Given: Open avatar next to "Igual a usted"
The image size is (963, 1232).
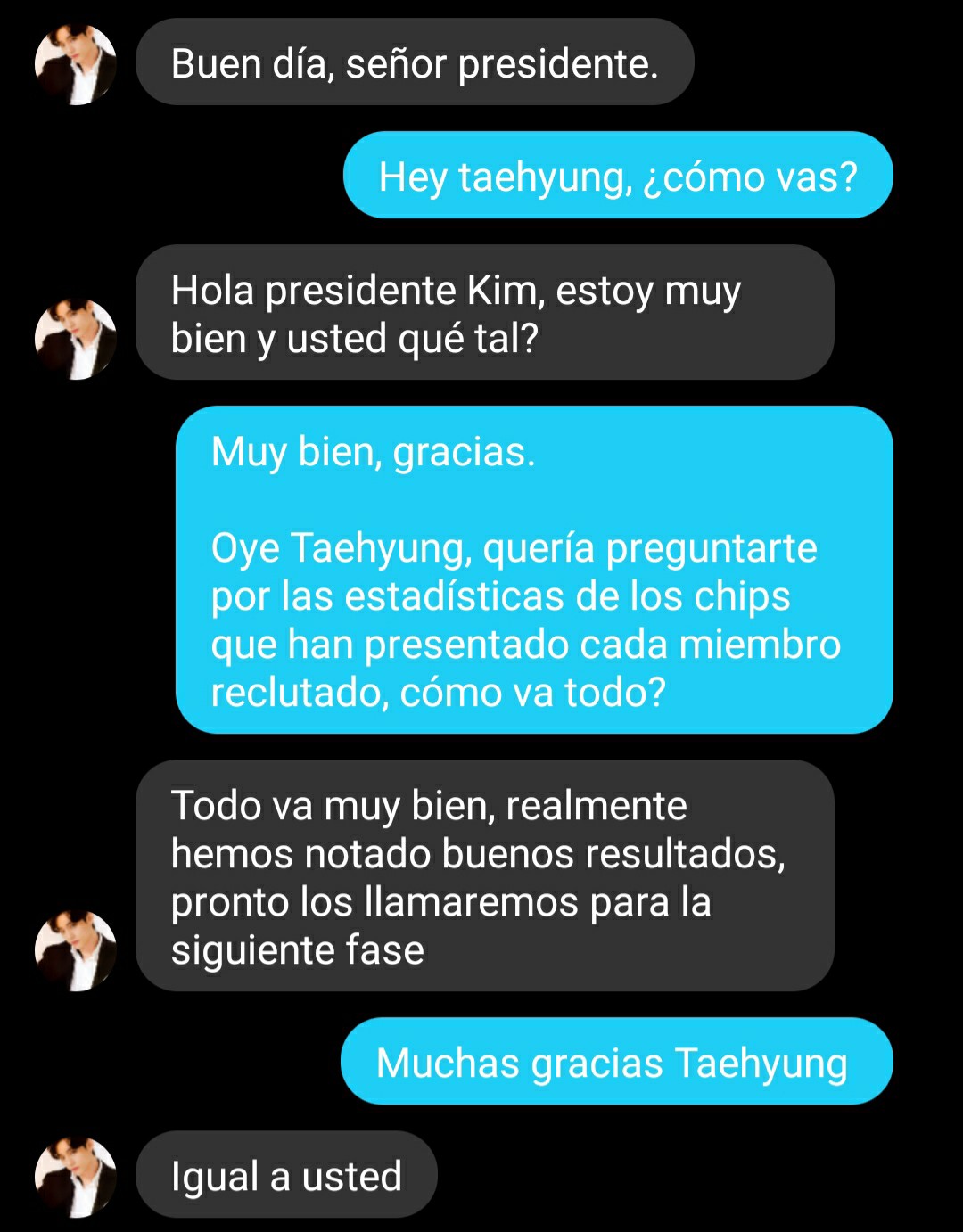Looking at the screenshot, I should point(76,1176).
